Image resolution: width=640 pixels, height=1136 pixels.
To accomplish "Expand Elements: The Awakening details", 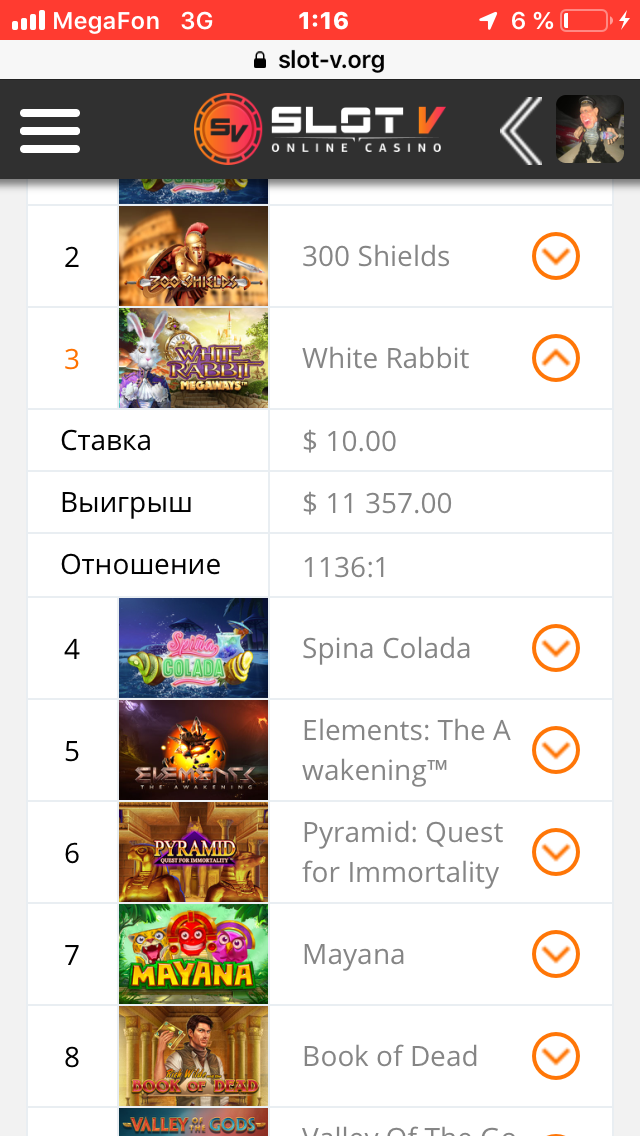I will tap(556, 750).
